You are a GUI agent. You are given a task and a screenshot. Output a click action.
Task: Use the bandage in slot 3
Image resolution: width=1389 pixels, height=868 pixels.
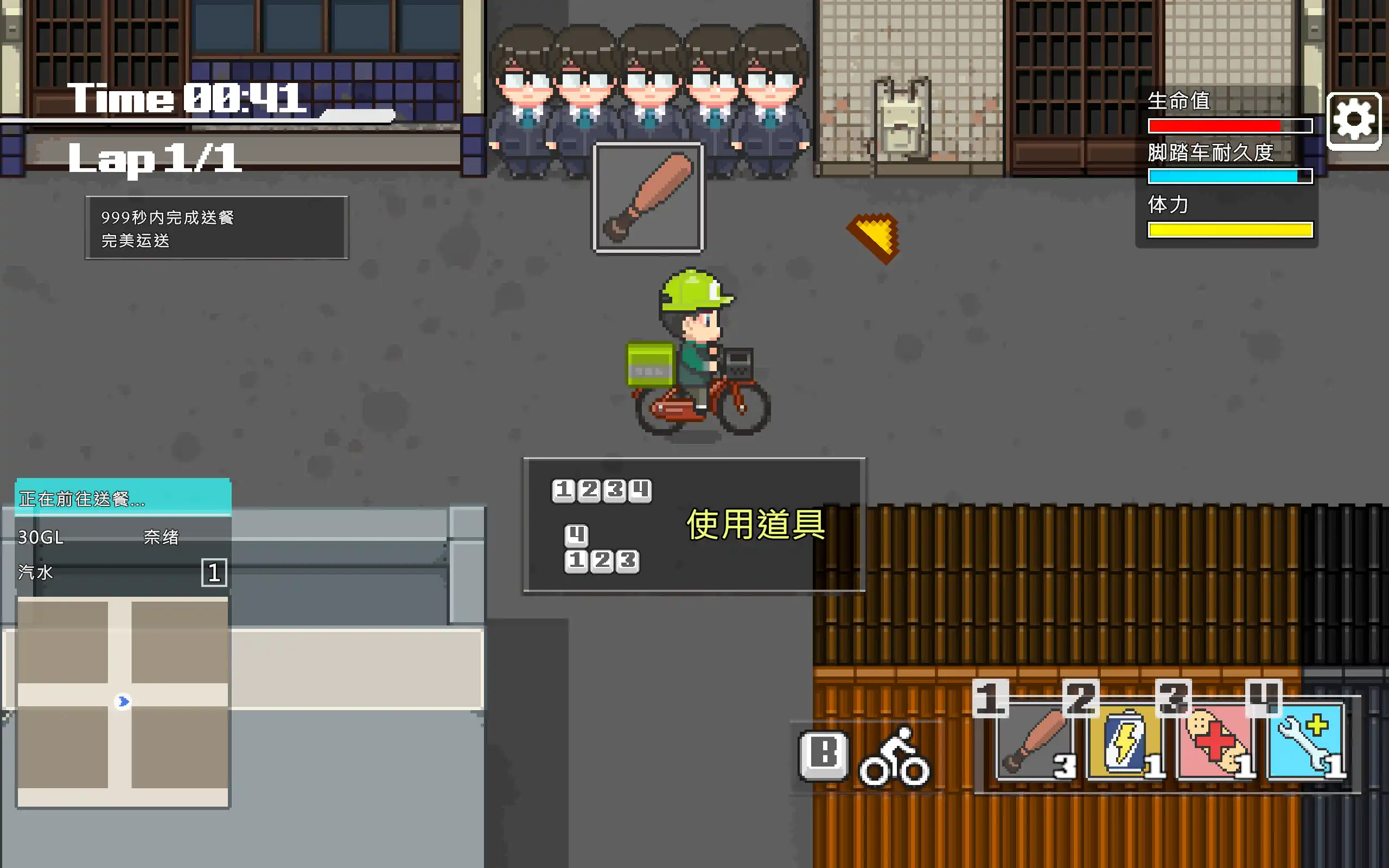click(x=1215, y=743)
